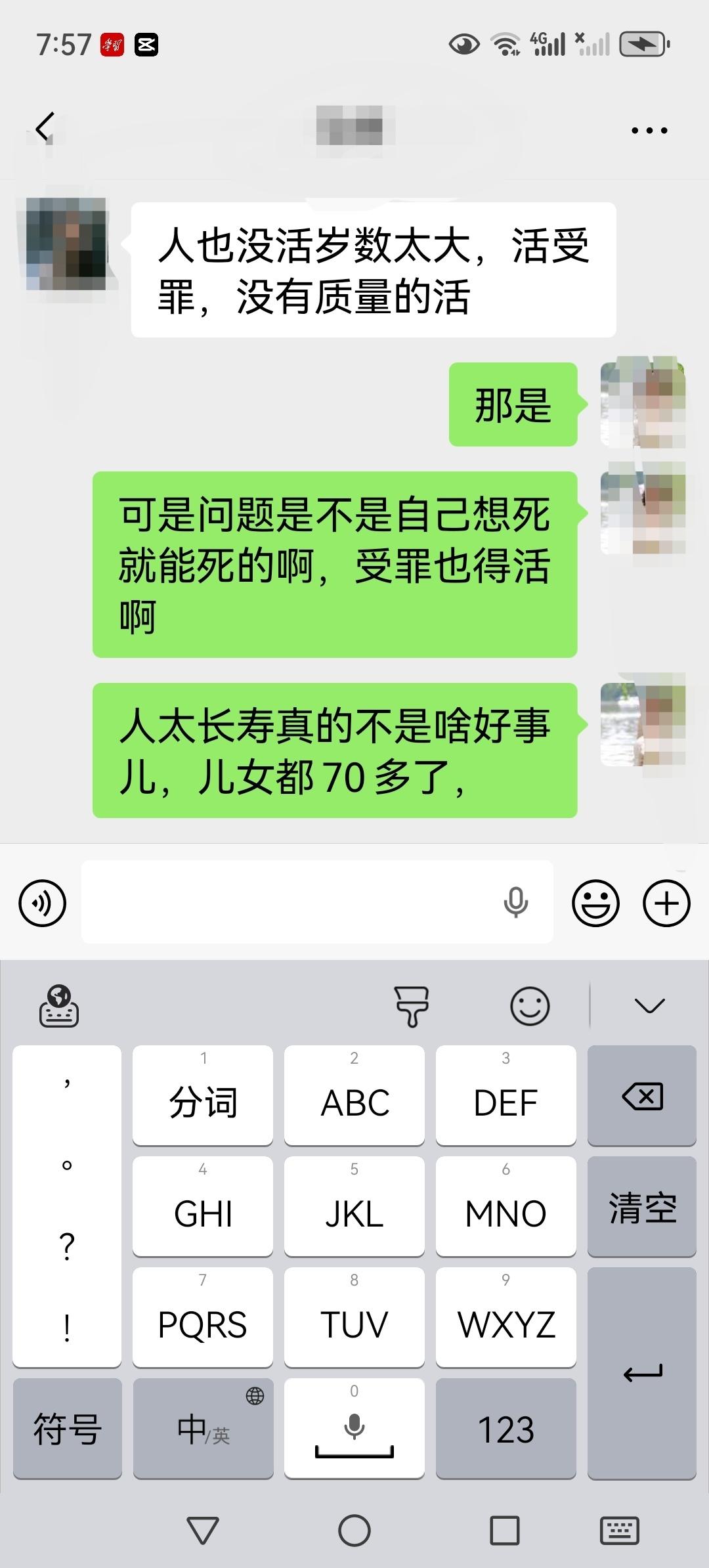
Task: Switch to the 123 number keypad
Action: tap(505, 1428)
